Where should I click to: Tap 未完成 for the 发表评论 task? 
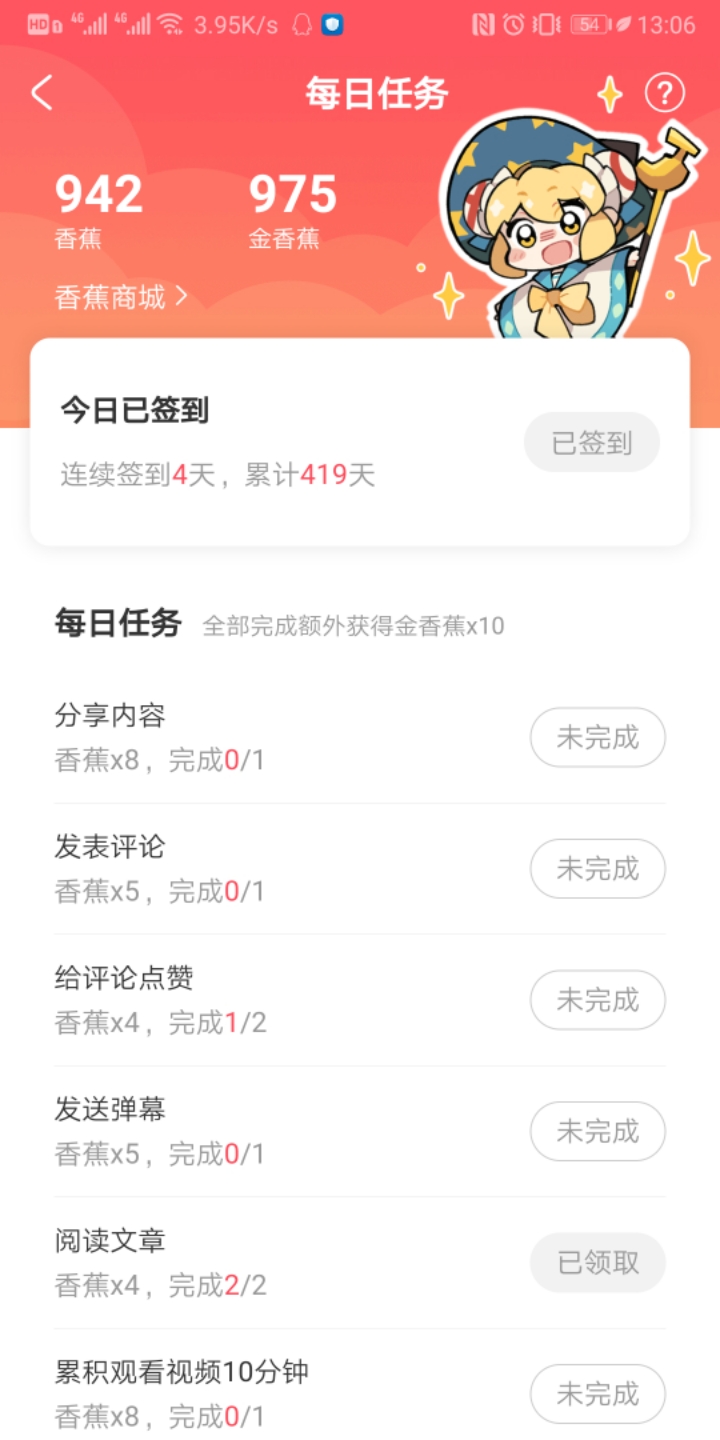[x=597, y=869]
